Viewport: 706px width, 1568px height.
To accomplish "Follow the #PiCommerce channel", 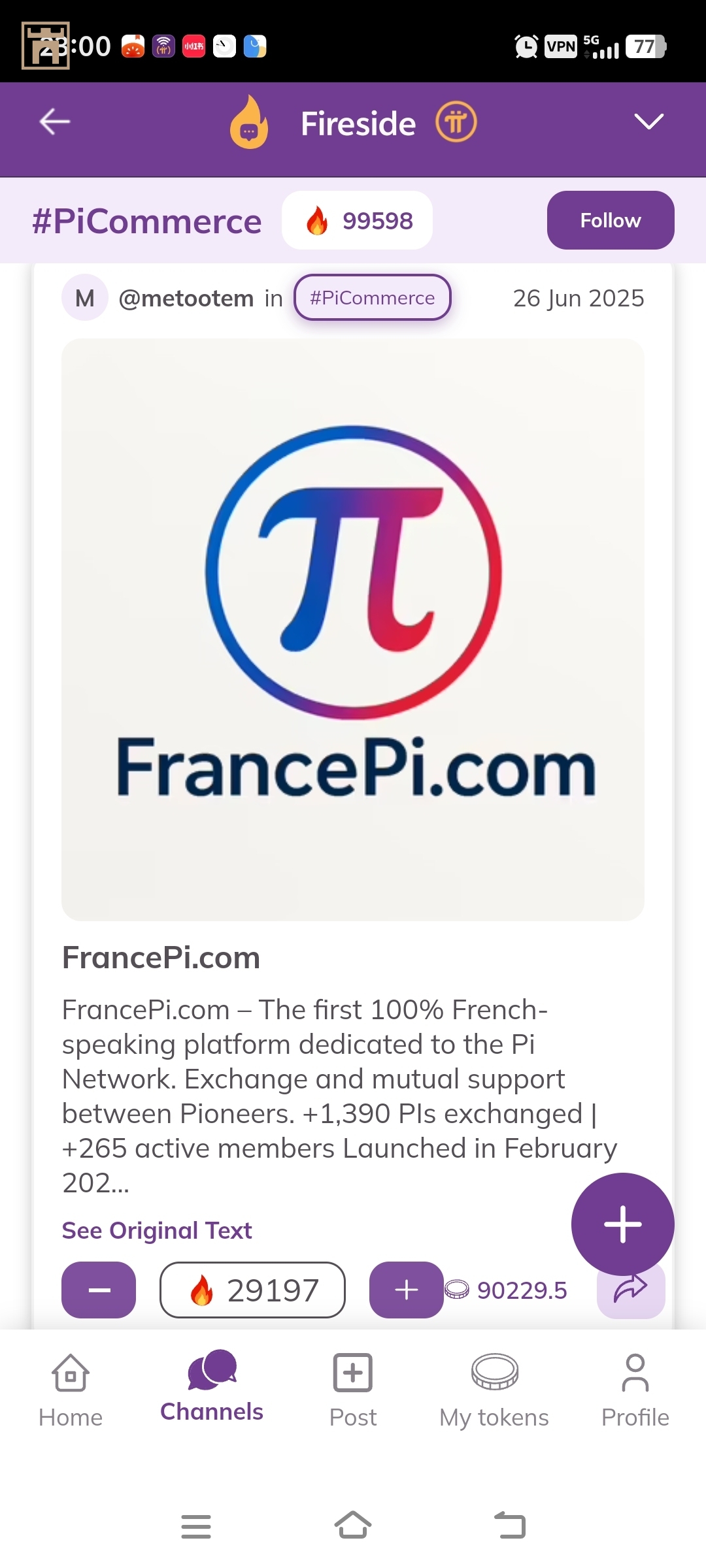I will click(610, 220).
